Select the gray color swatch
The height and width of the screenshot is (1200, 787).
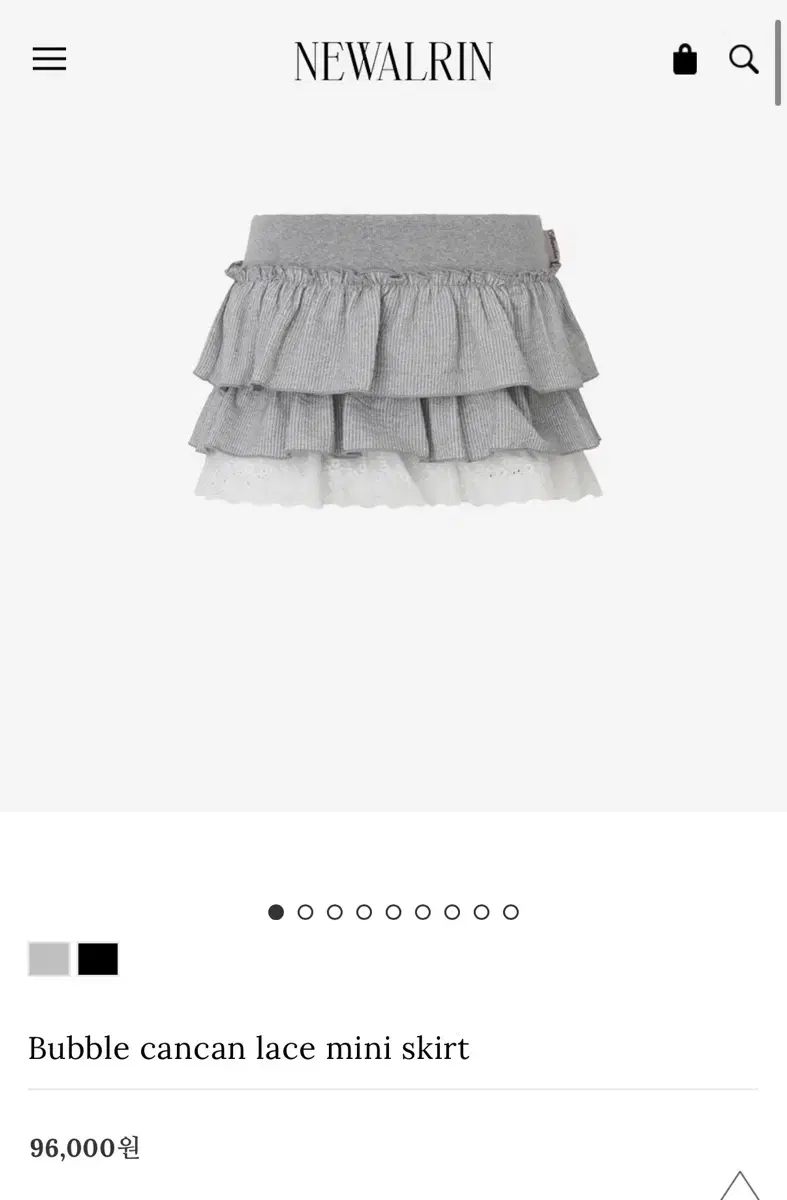[48, 959]
